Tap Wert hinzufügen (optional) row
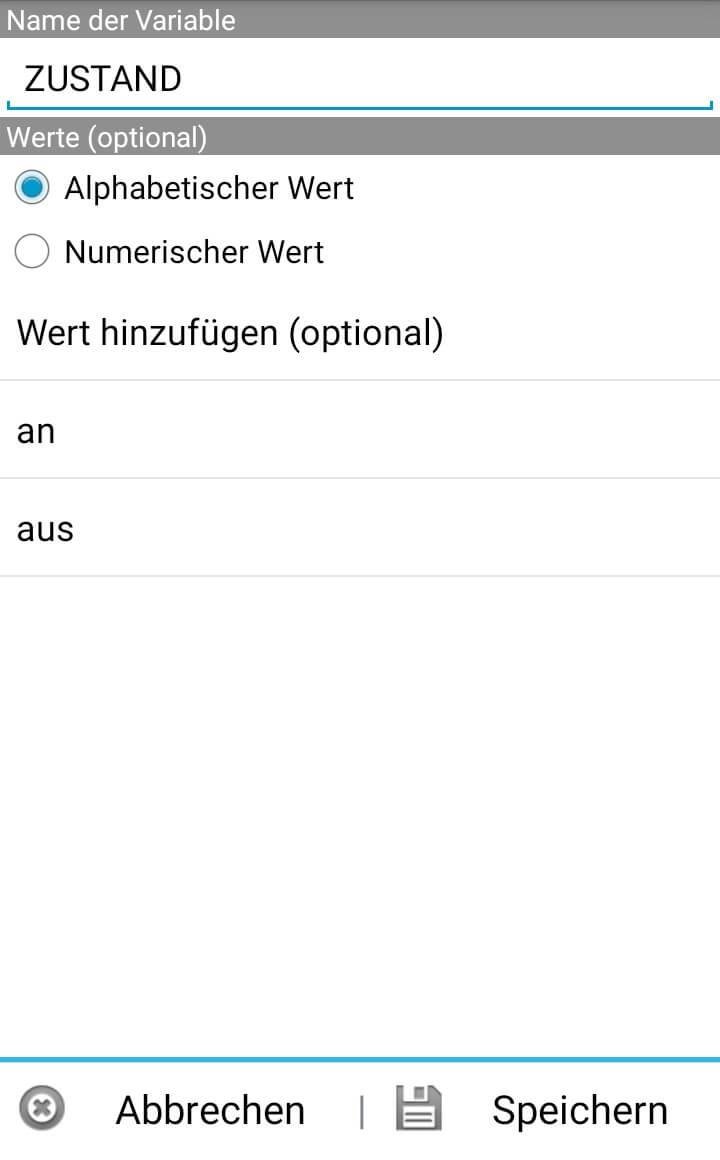The image size is (720, 1160). coord(360,333)
